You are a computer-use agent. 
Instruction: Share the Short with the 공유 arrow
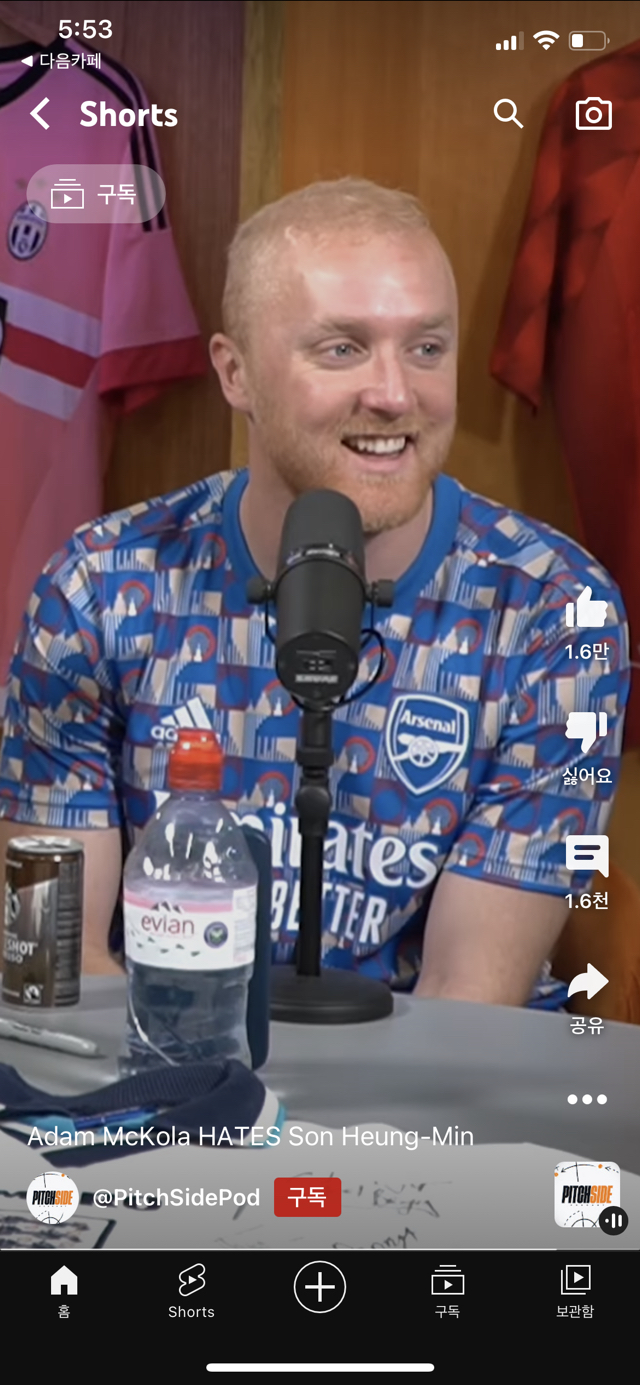point(586,984)
